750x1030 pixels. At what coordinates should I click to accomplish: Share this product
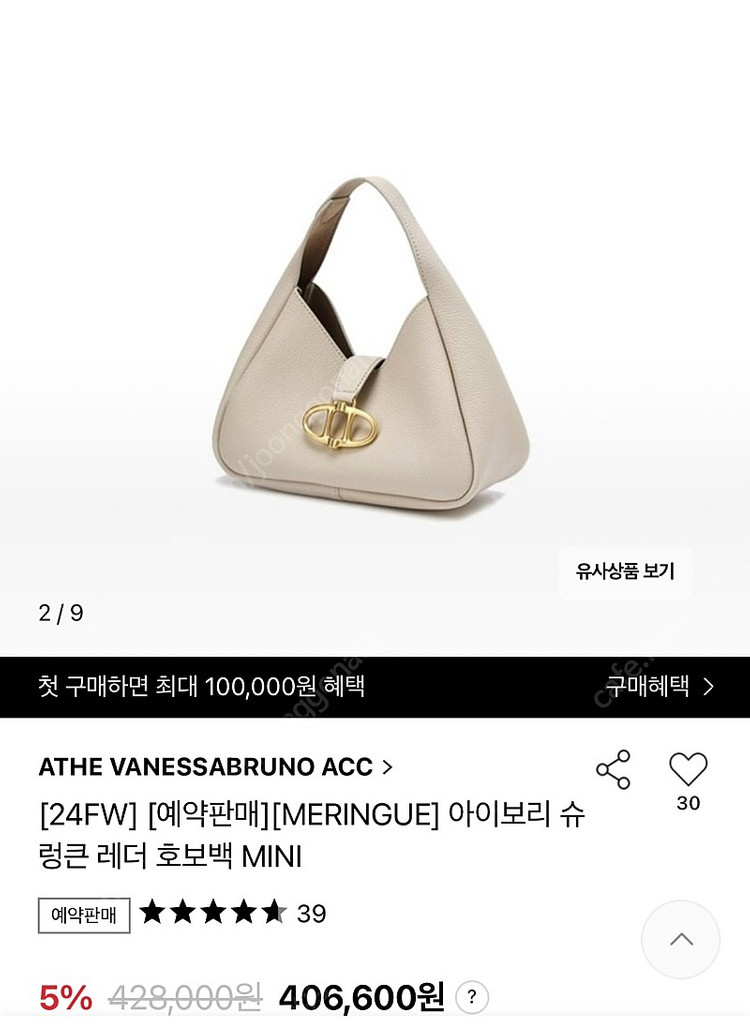pyautogui.click(x=613, y=769)
